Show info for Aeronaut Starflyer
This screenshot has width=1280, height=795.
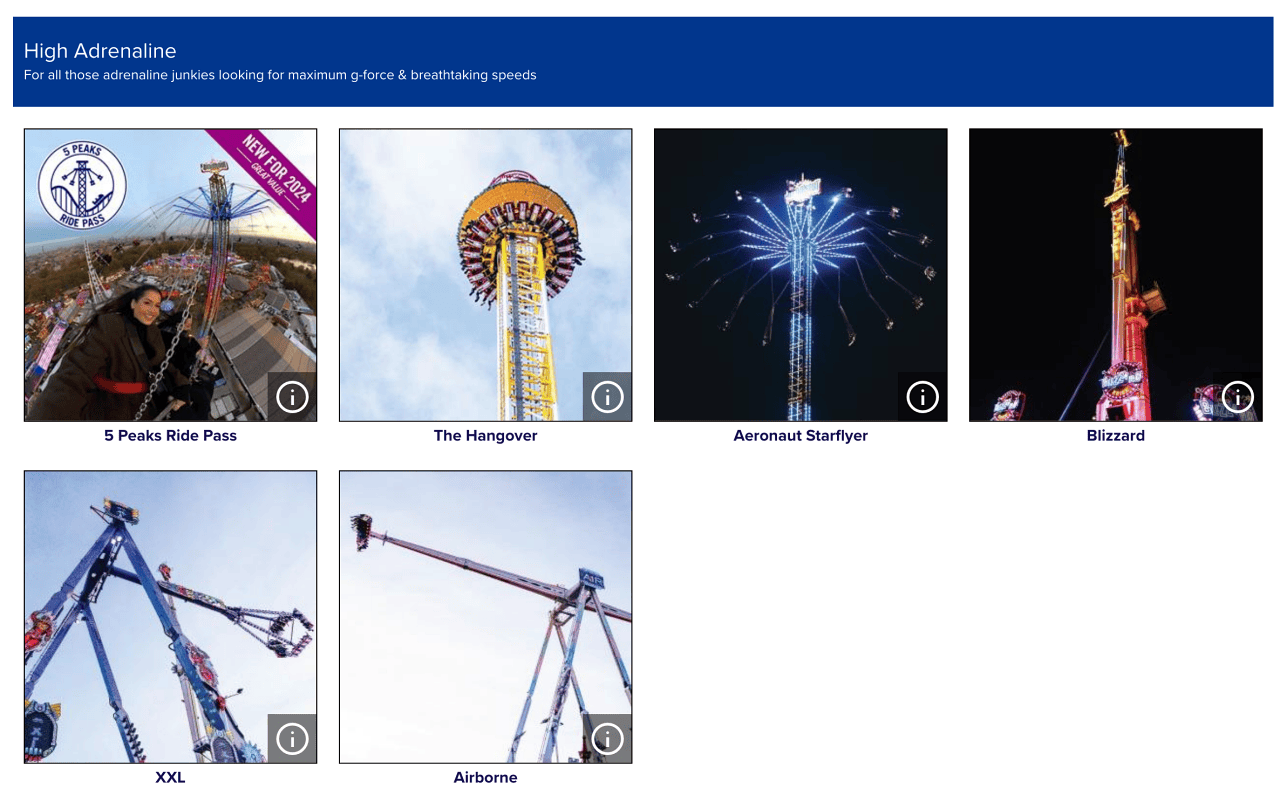click(922, 397)
